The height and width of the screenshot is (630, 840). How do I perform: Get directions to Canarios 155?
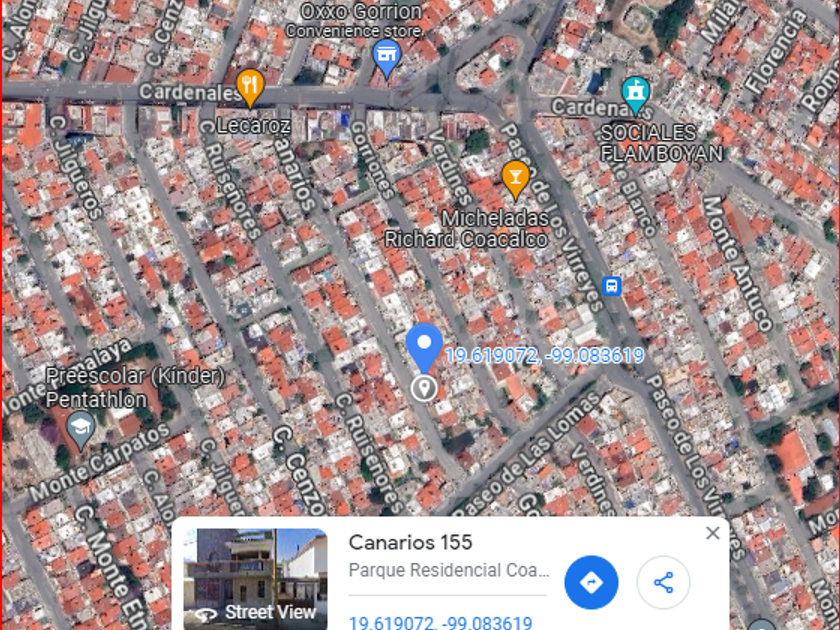click(591, 582)
